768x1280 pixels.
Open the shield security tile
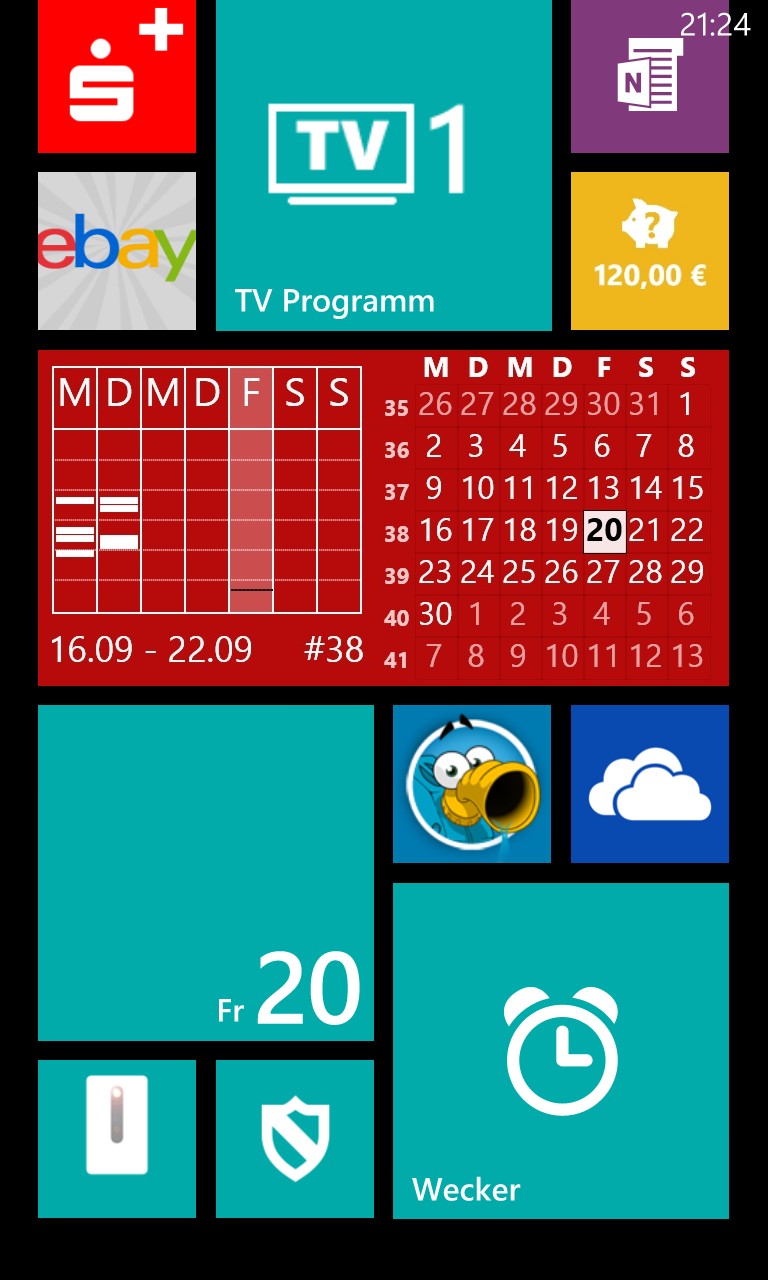tap(295, 1139)
